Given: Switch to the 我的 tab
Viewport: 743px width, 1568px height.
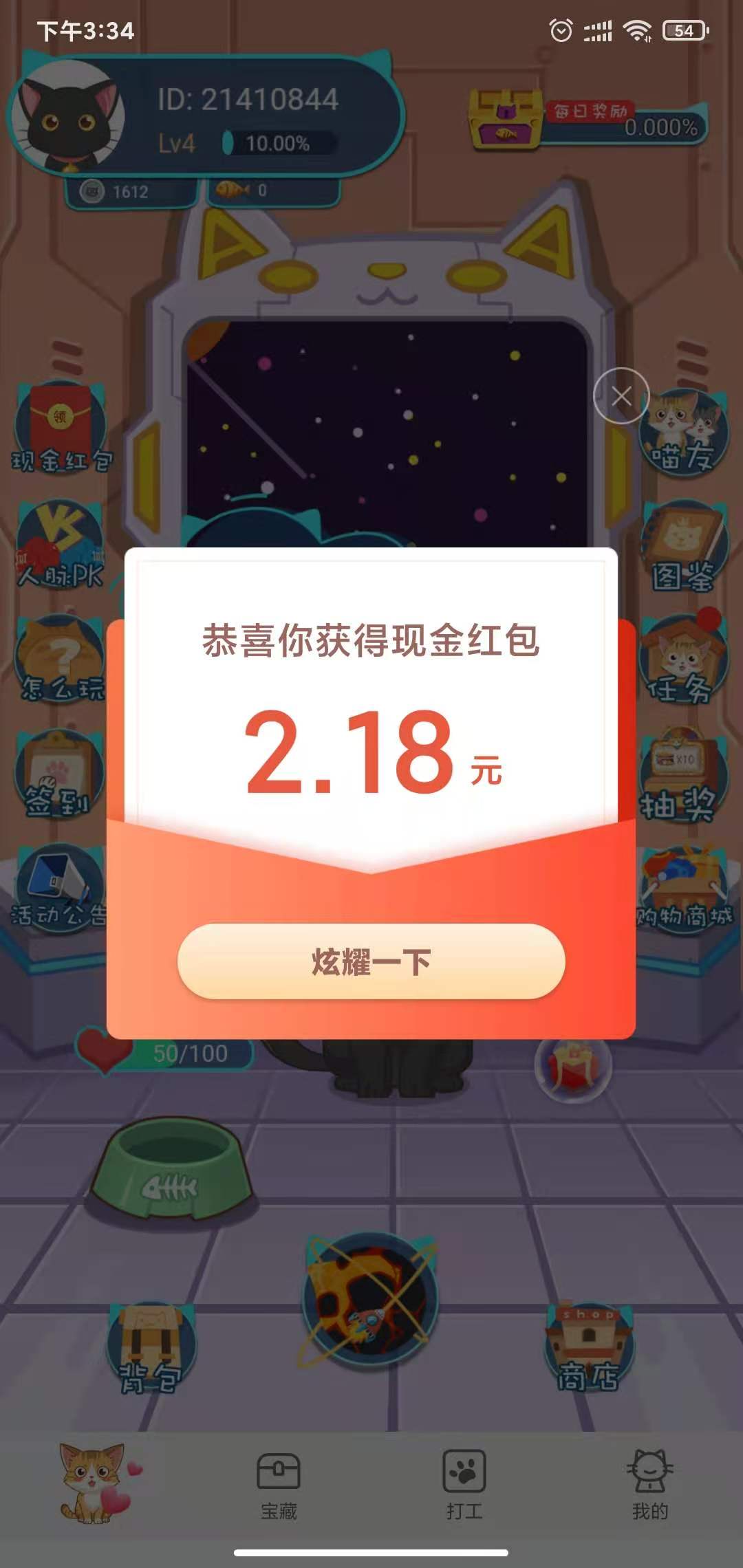Looking at the screenshot, I should (x=650, y=1485).
